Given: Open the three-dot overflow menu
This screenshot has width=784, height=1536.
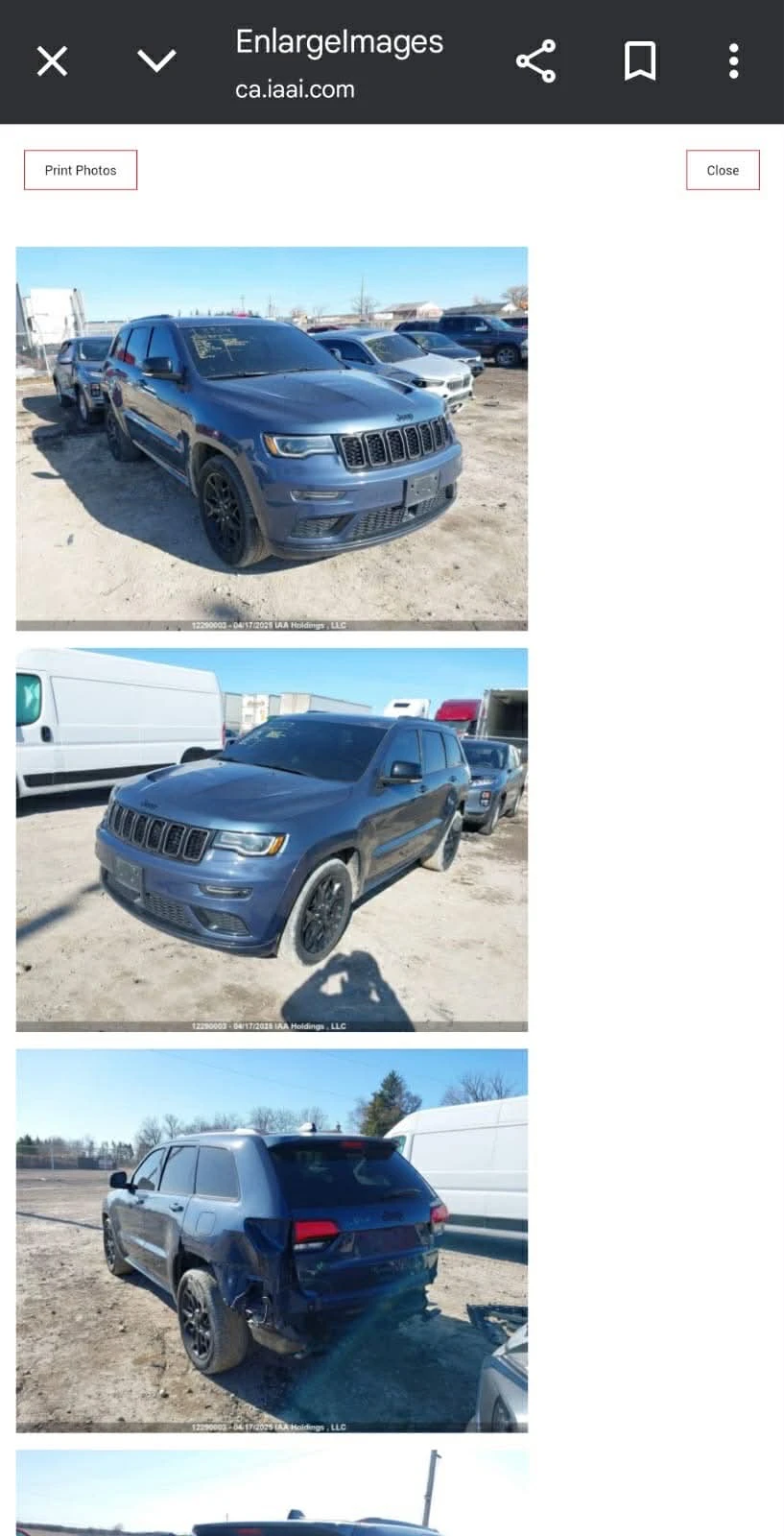Looking at the screenshot, I should (x=733, y=61).
